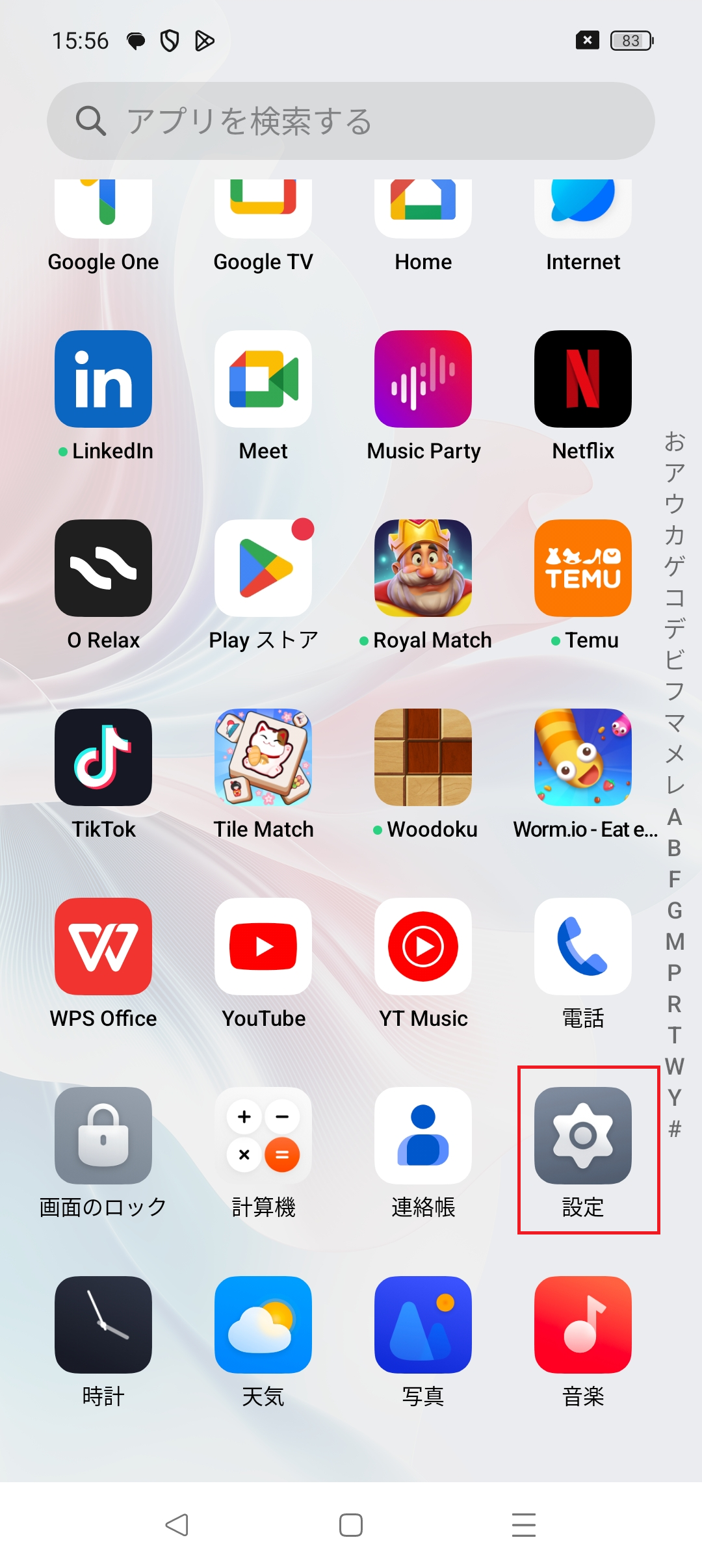Open the LinkedIn app
The height and width of the screenshot is (1568, 702).
click(x=103, y=379)
